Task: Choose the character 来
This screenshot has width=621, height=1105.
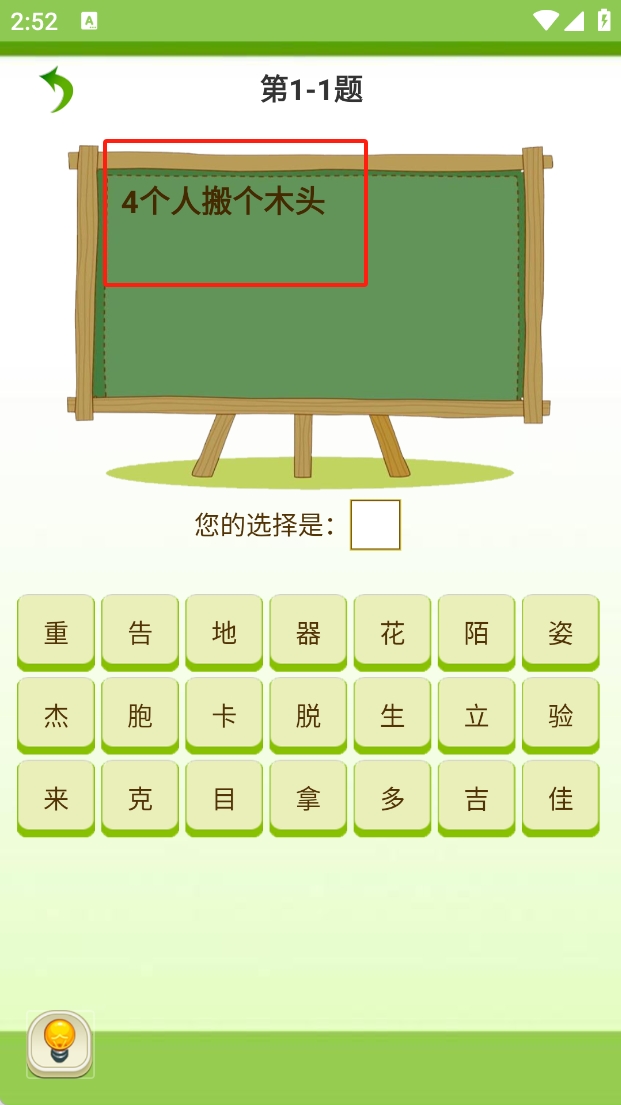Action: click(x=56, y=798)
